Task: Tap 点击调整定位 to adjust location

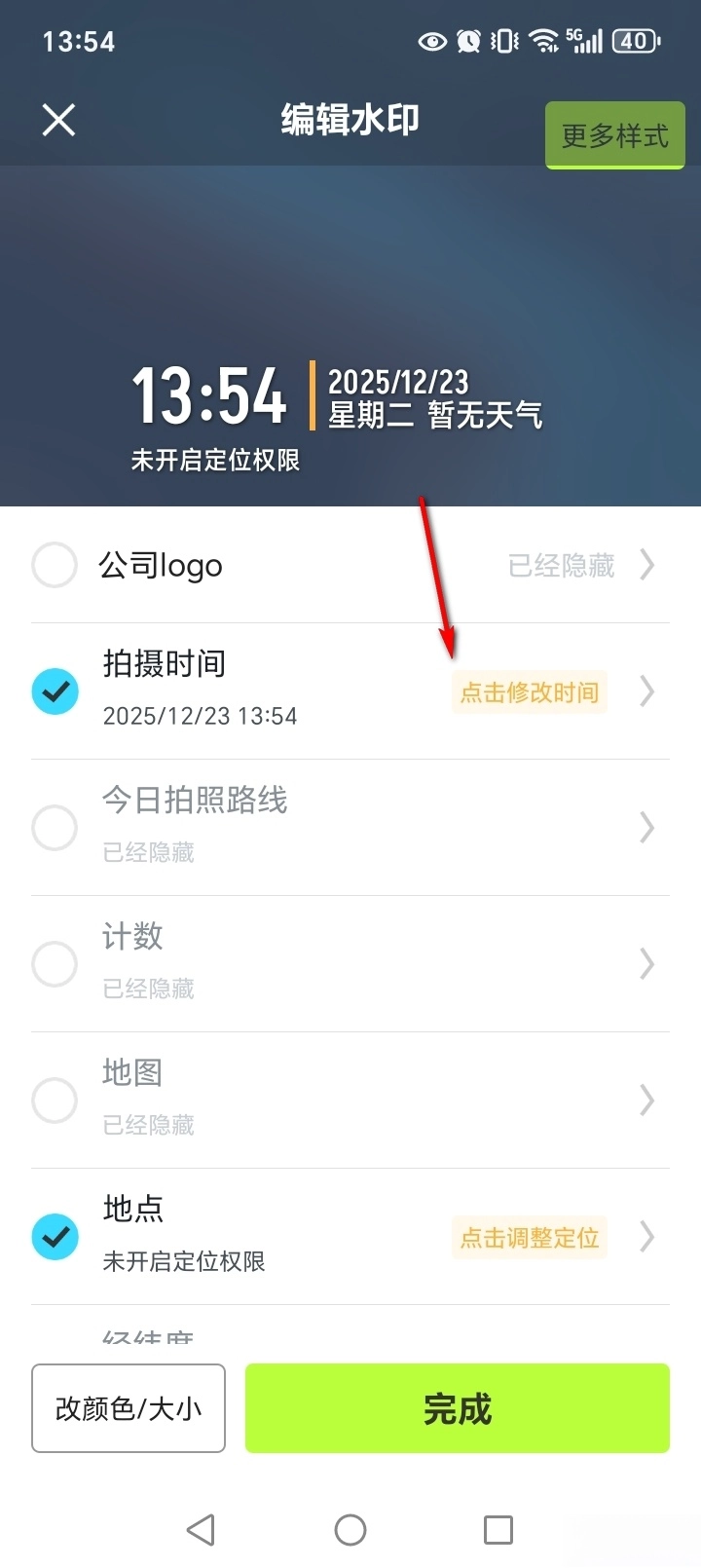Action: click(x=529, y=1238)
